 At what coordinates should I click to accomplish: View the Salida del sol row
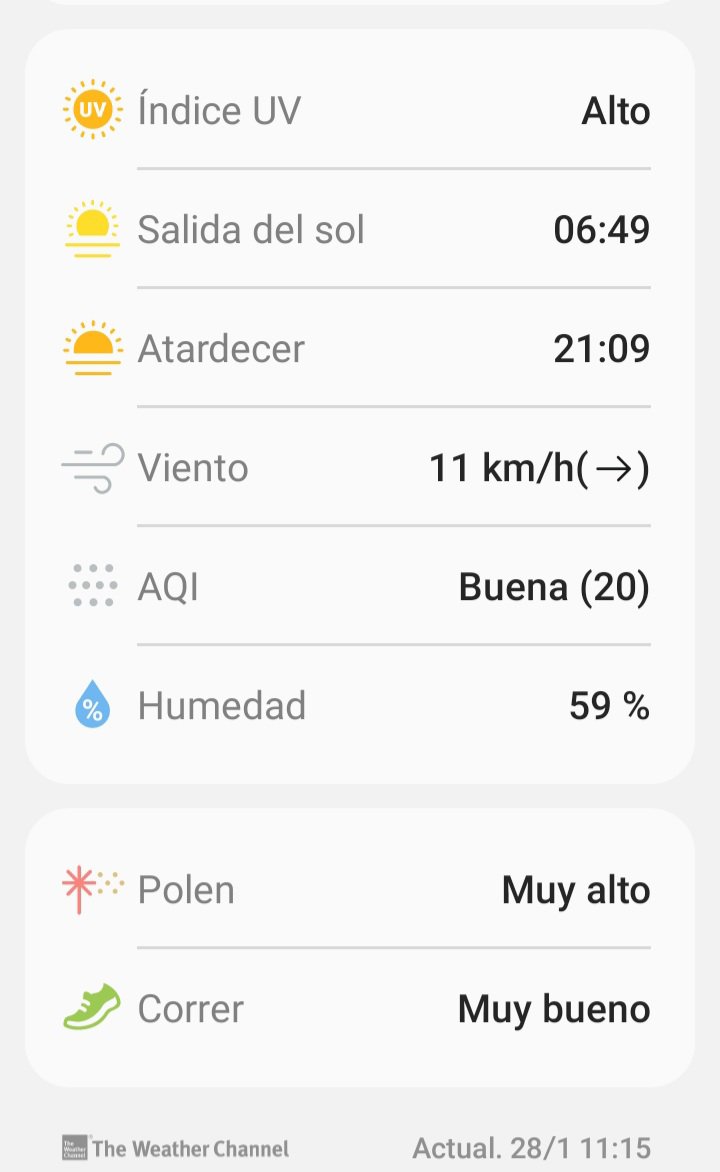pos(360,229)
